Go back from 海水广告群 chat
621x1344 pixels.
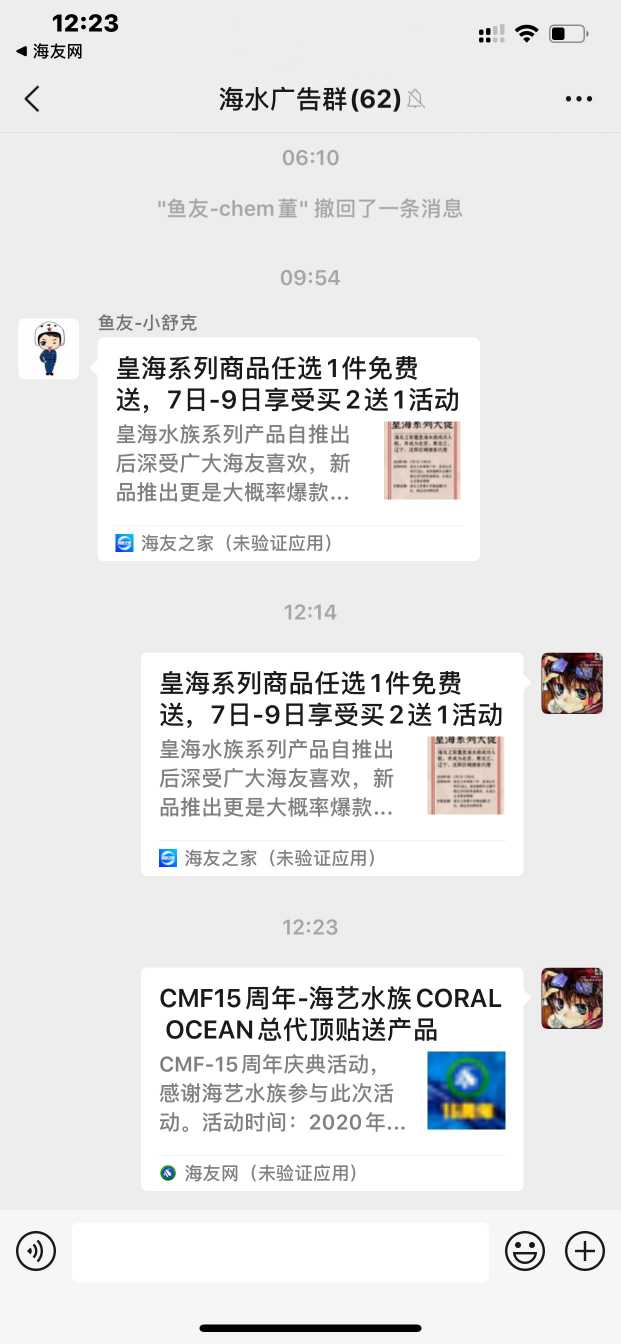(33, 99)
